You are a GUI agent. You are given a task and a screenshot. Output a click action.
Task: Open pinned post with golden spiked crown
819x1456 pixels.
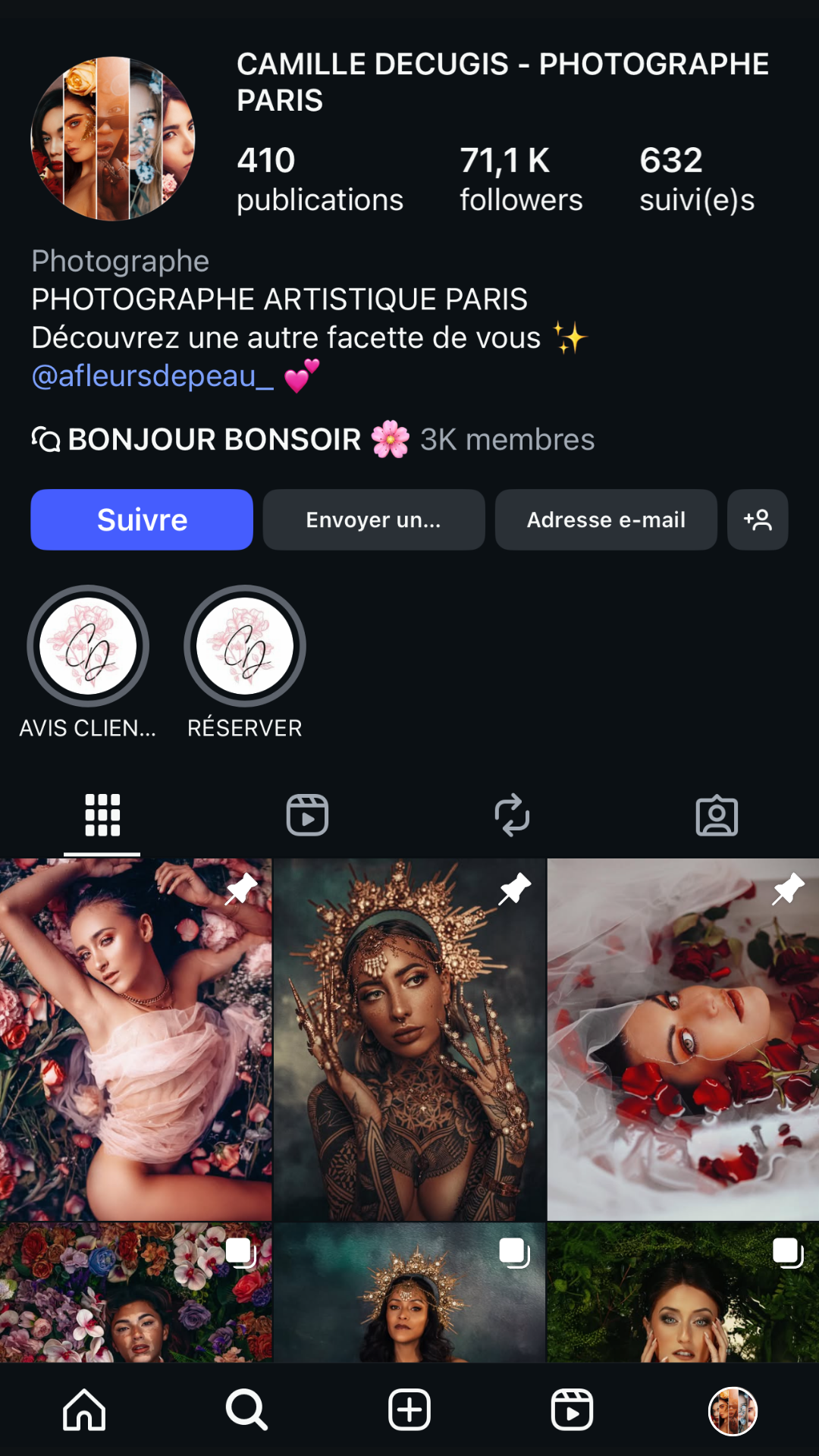pos(409,1039)
